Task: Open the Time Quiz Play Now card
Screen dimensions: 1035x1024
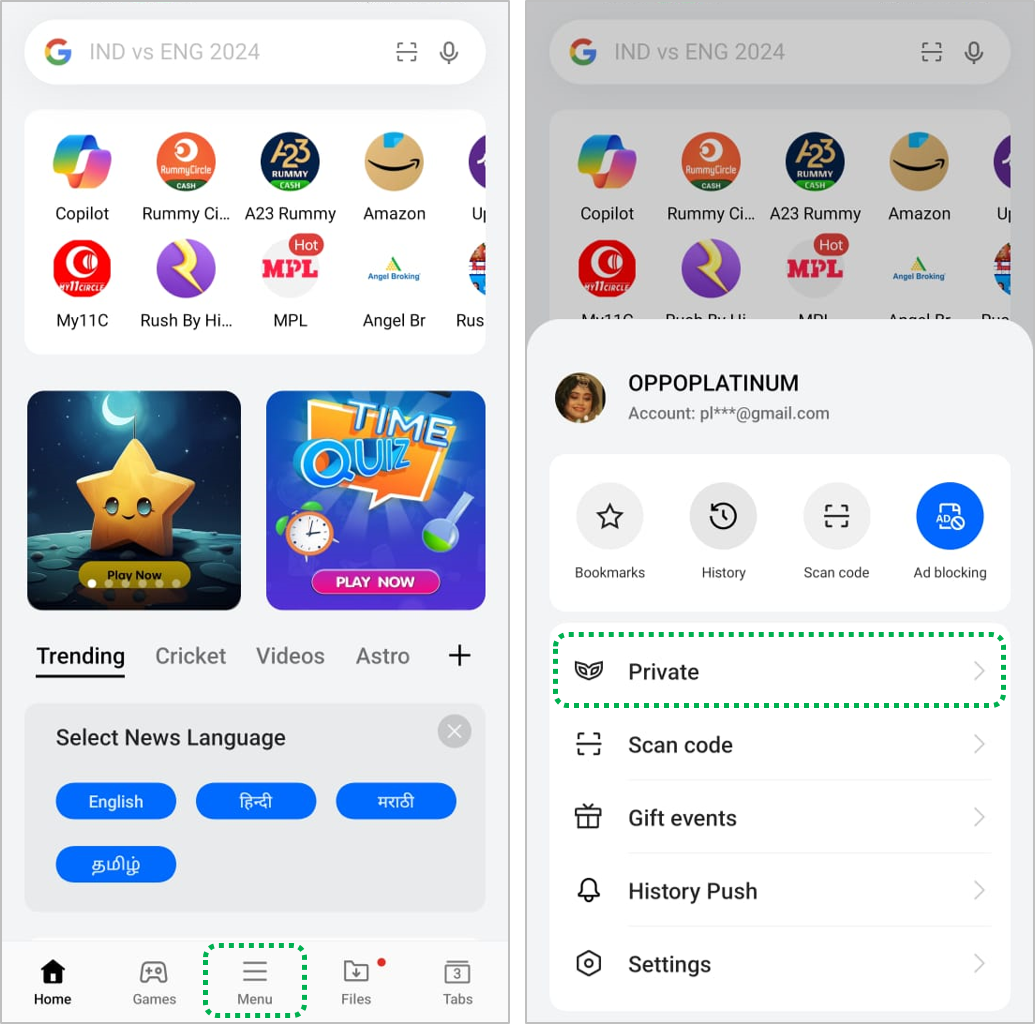Action: (x=375, y=581)
